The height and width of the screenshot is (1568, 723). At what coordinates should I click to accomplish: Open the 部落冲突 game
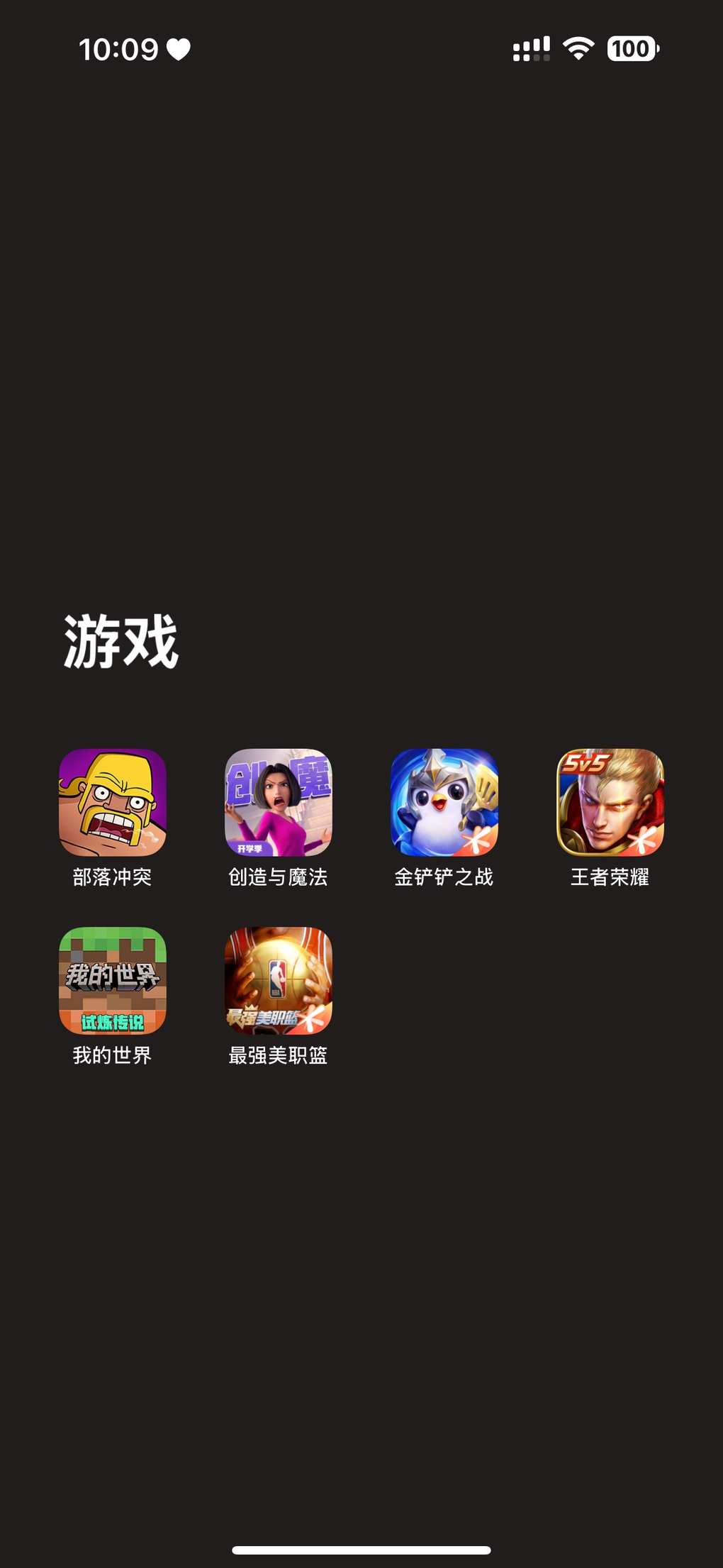pyautogui.click(x=112, y=802)
